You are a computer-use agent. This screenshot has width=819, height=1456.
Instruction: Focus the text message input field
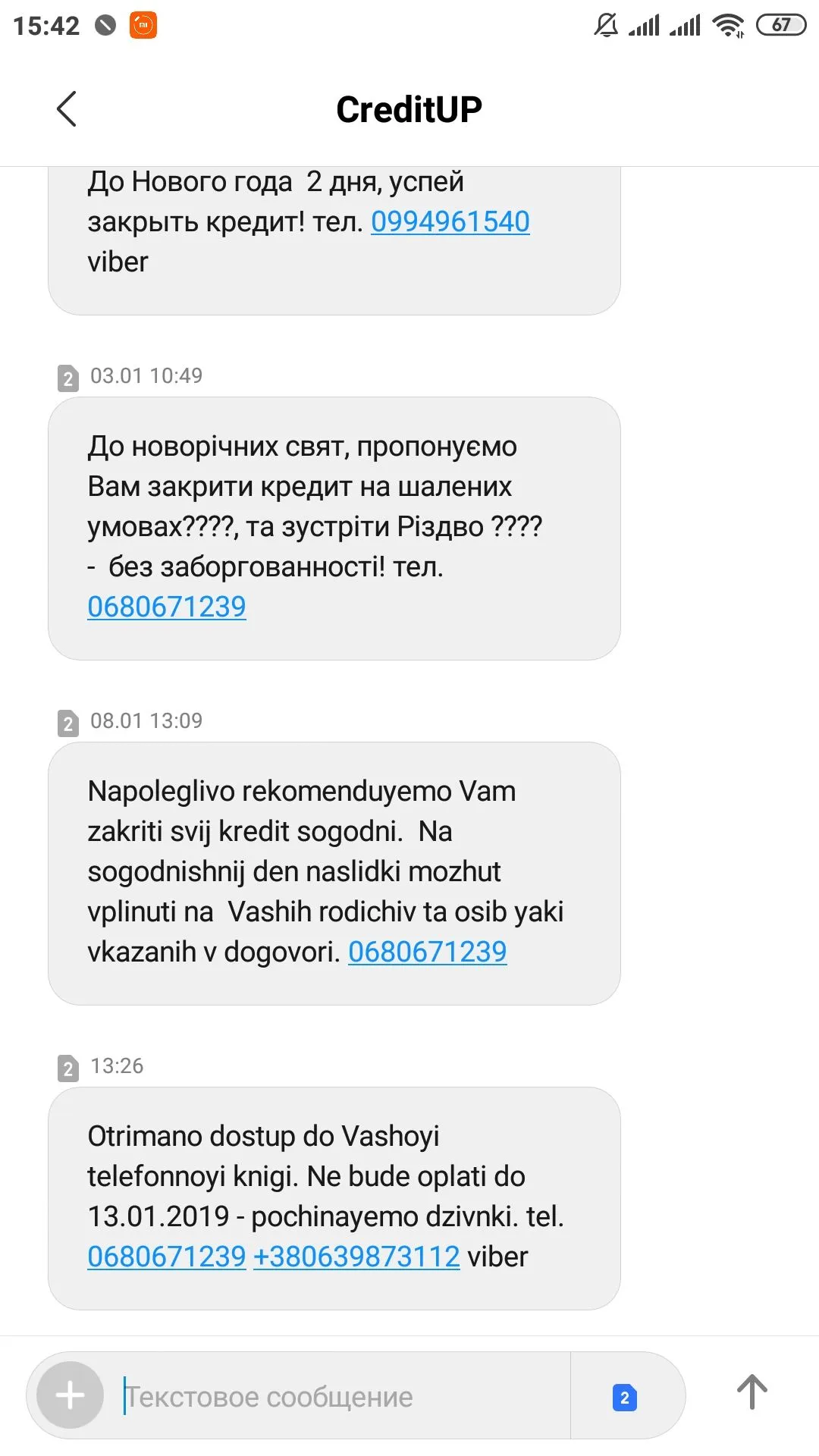[x=341, y=1396]
